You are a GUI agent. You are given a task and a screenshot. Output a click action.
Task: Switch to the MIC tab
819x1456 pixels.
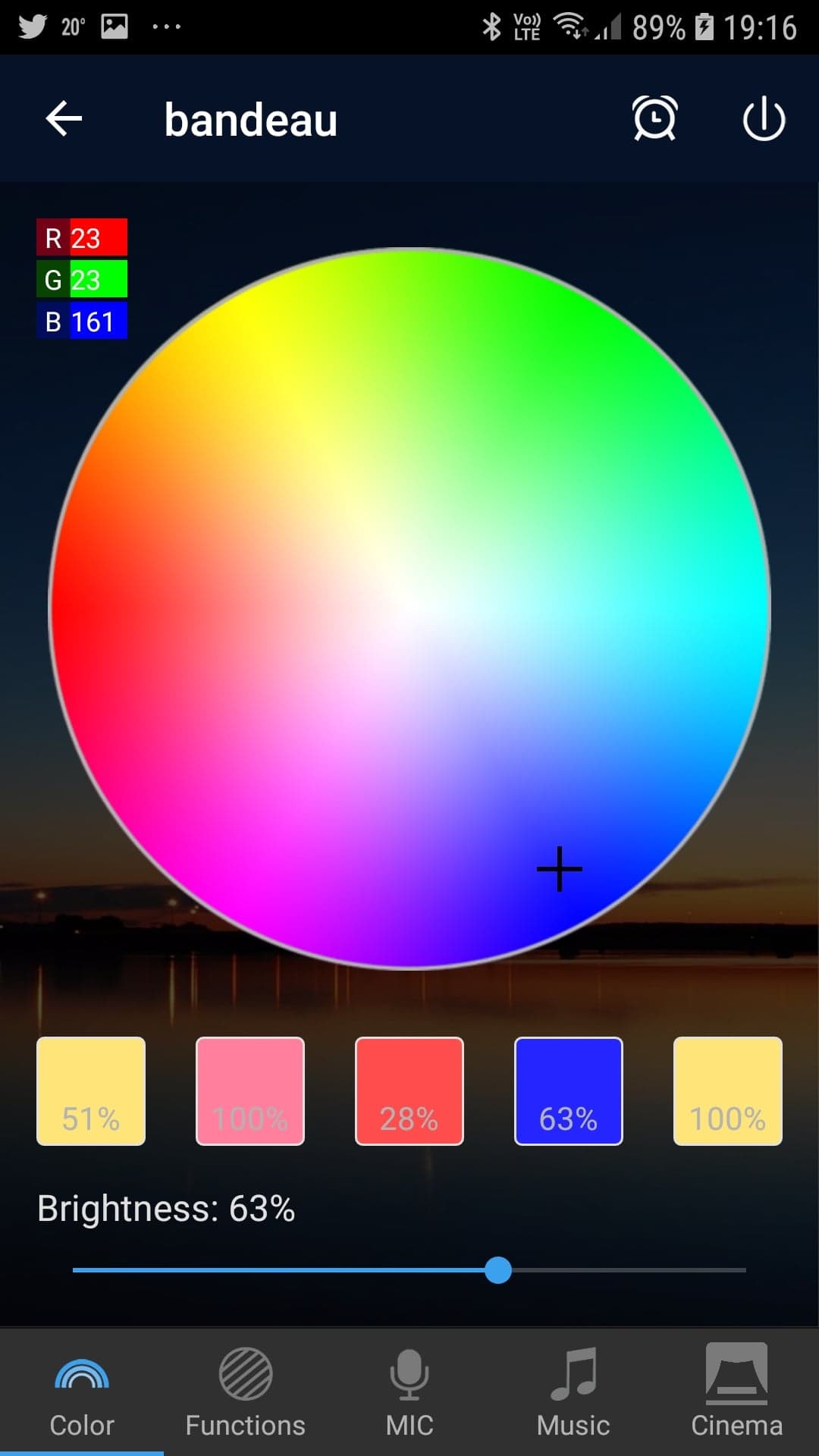click(x=409, y=1392)
